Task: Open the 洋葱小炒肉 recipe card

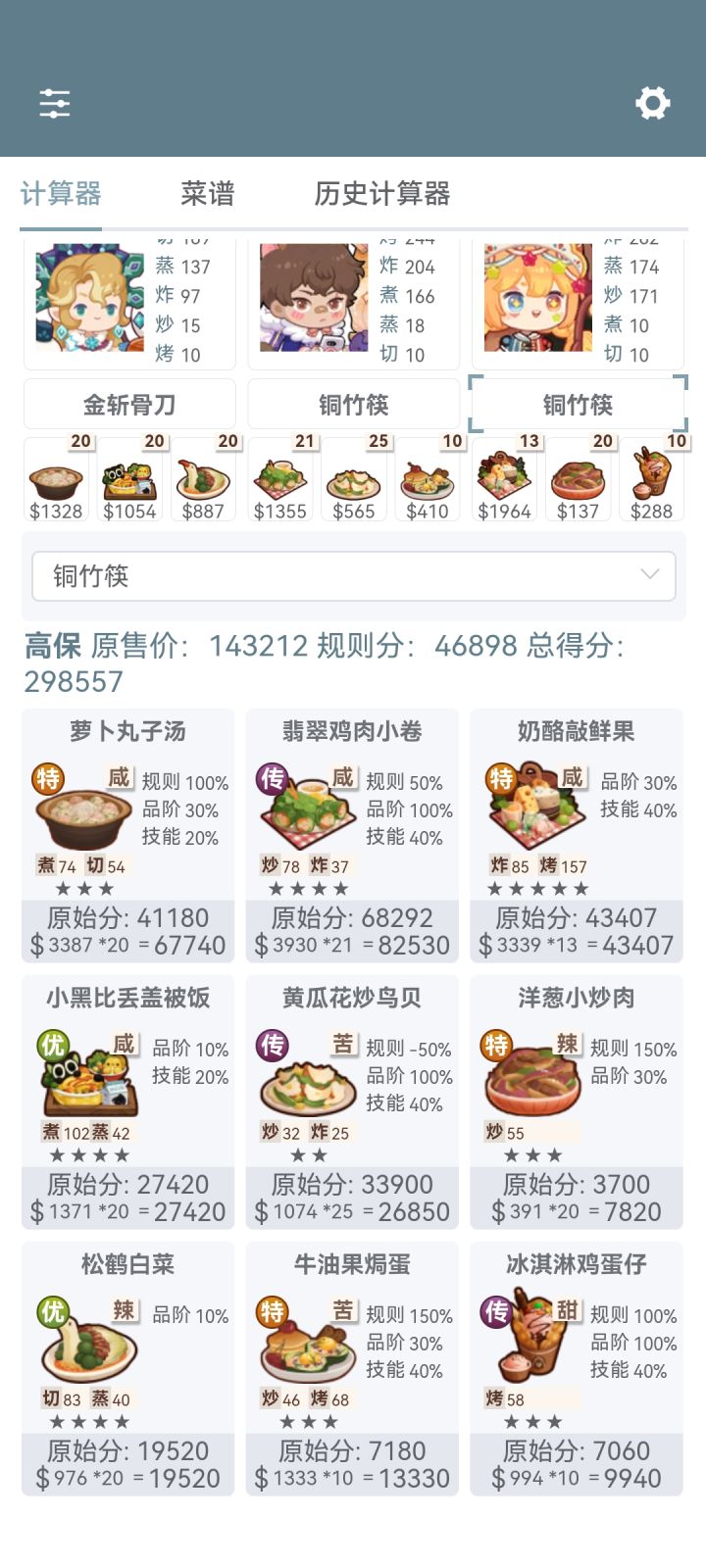Action: pos(577,1102)
